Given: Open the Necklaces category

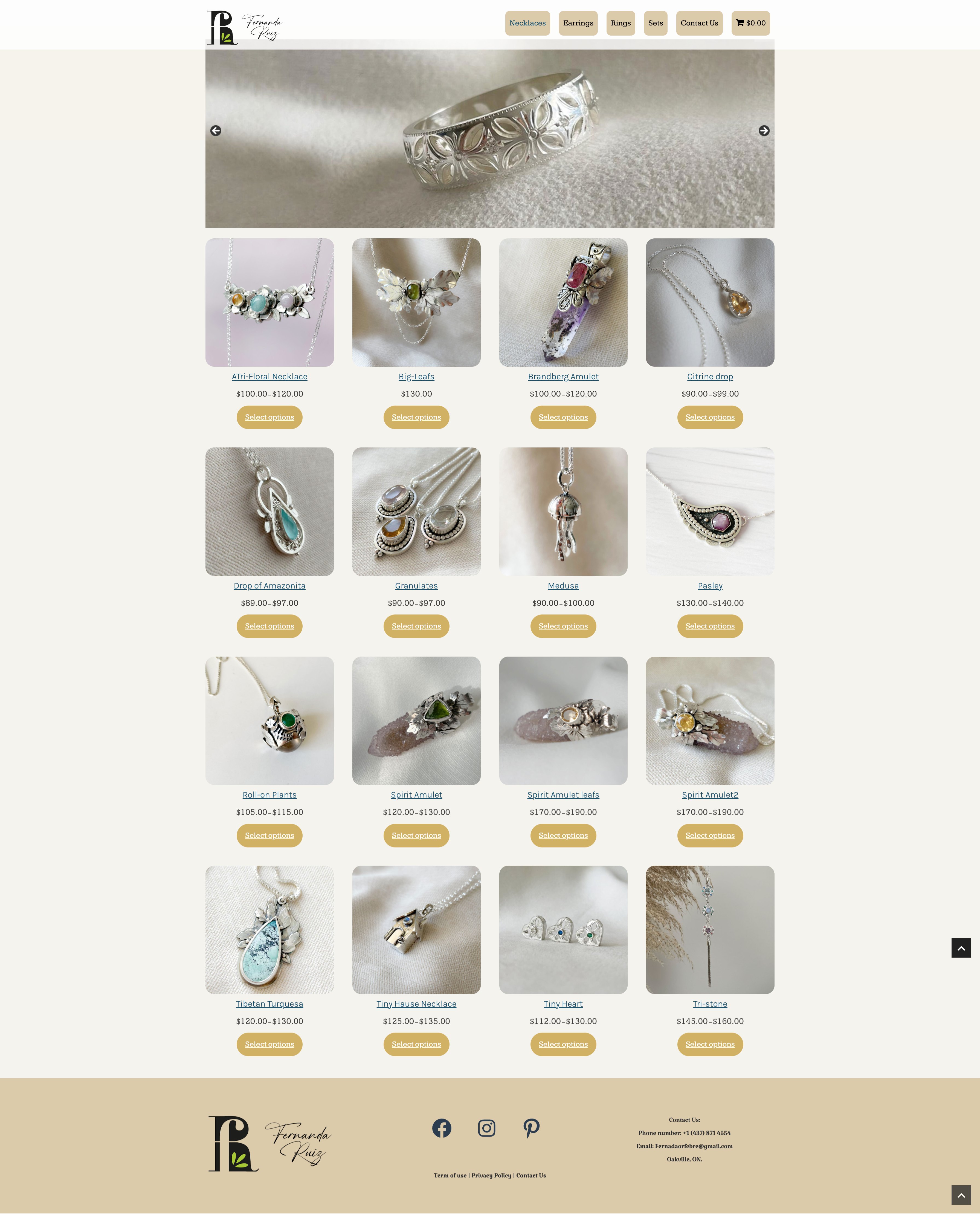Looking at the screenshot, I should (527, 23).
